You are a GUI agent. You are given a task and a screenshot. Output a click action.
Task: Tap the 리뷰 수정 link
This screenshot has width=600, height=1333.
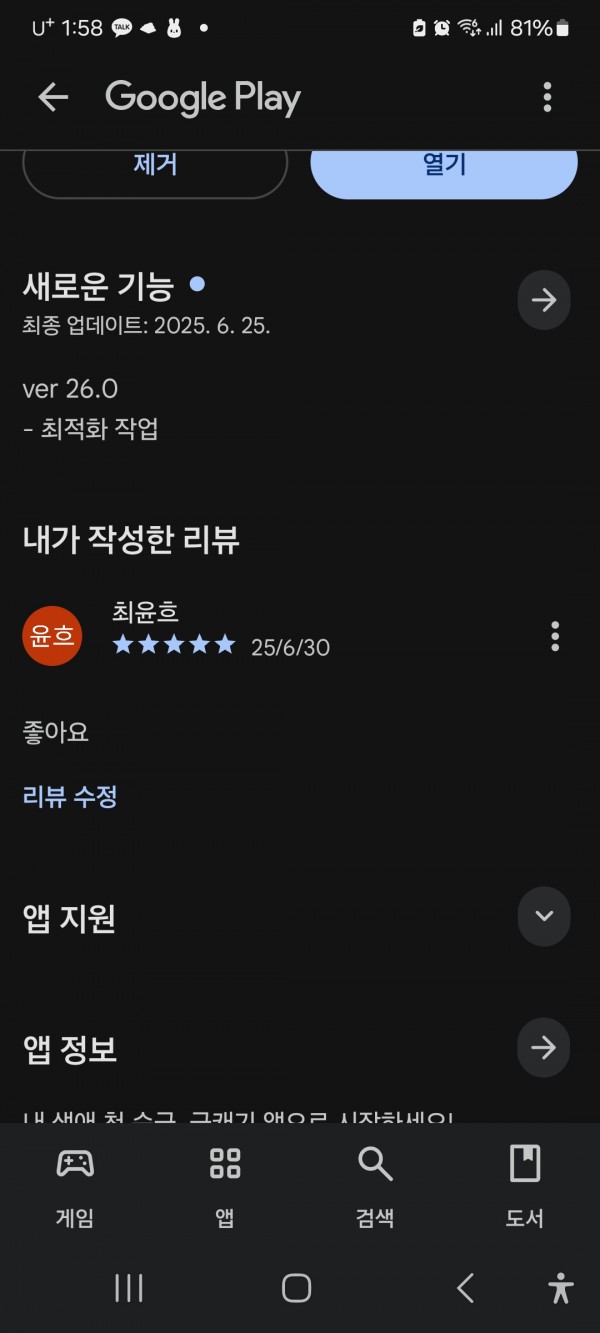[x=70, y=797]
